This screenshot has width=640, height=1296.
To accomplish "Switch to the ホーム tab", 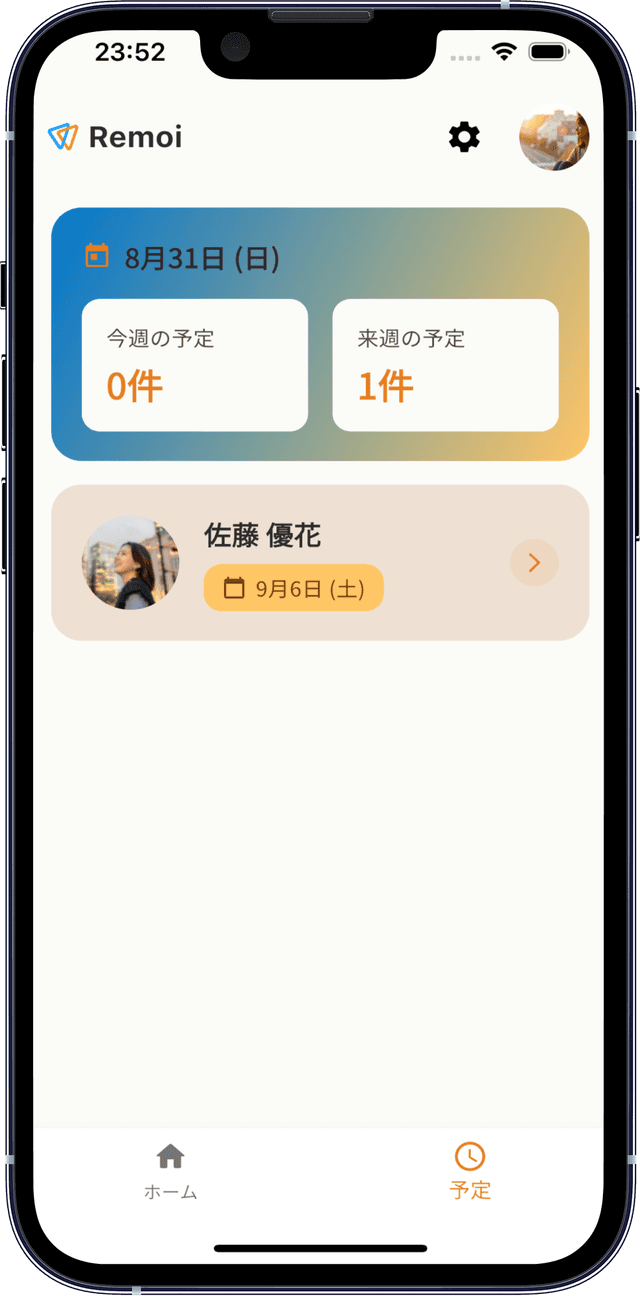I will coord(171,1171).
